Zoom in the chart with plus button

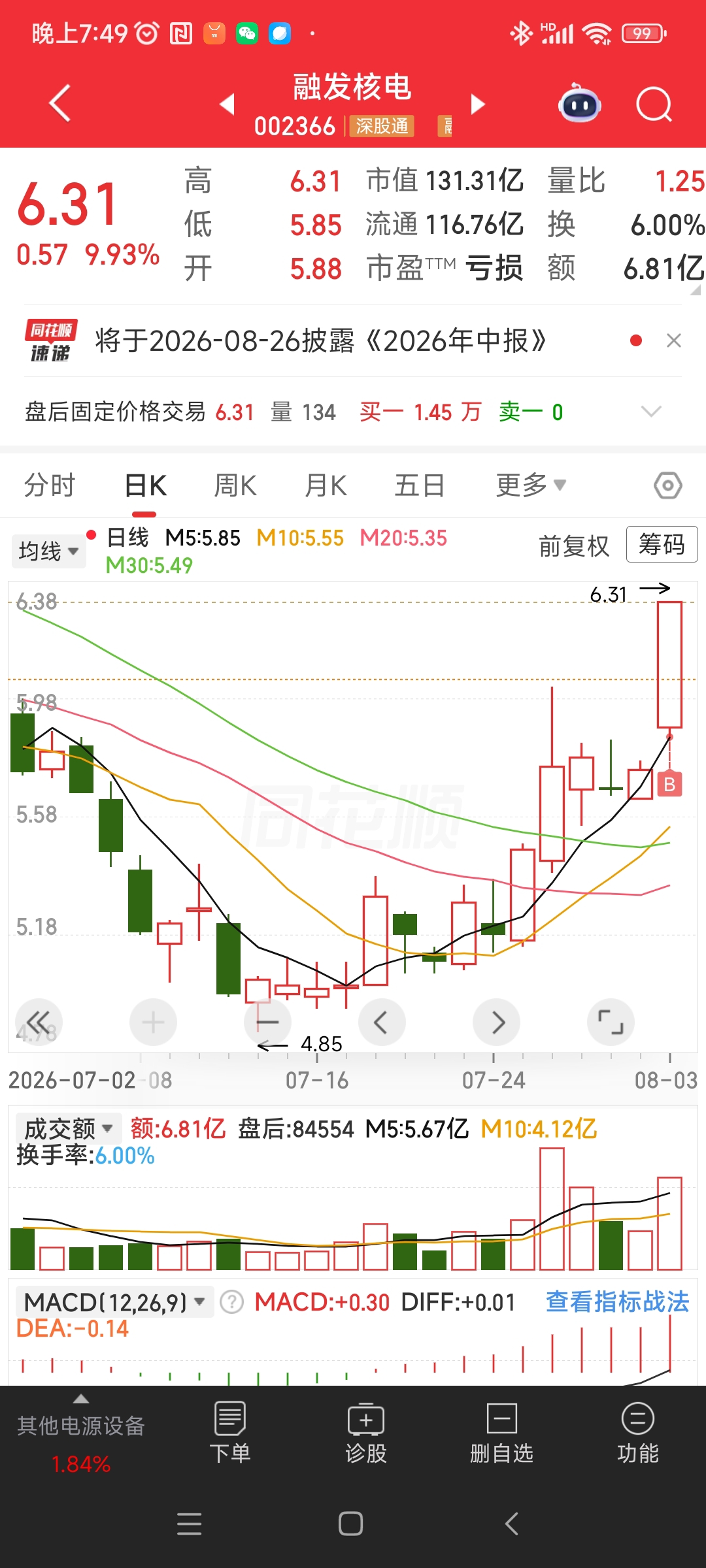(153, 1022)
